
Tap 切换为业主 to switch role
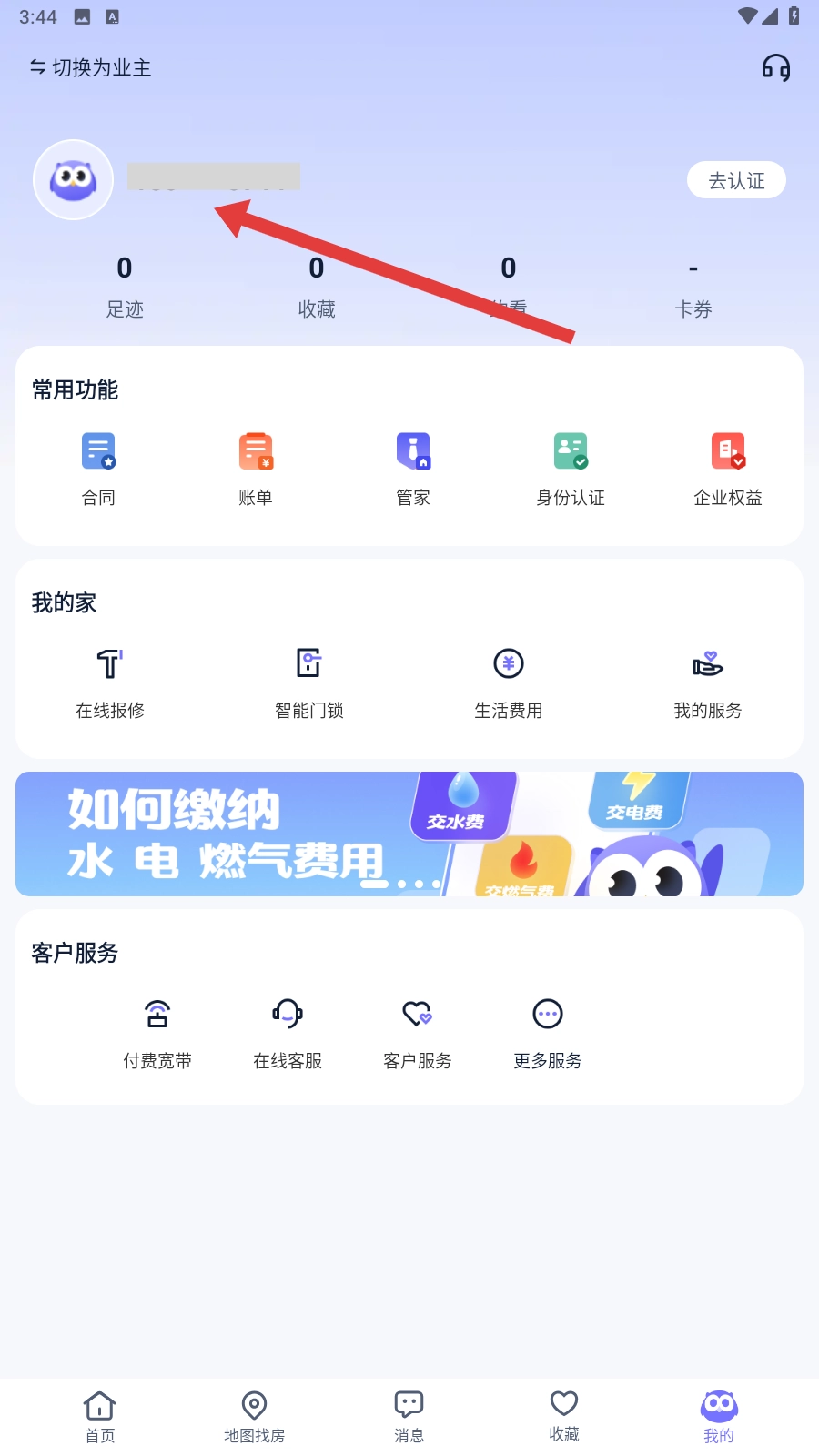[x=91, y=68]
